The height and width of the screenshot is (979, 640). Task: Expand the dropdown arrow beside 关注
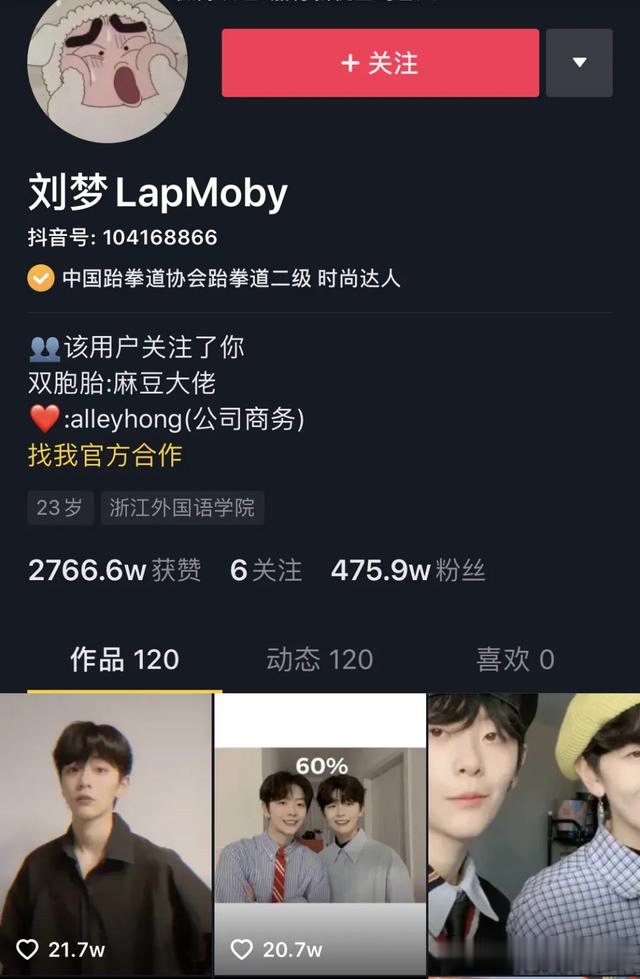[579, 63]
